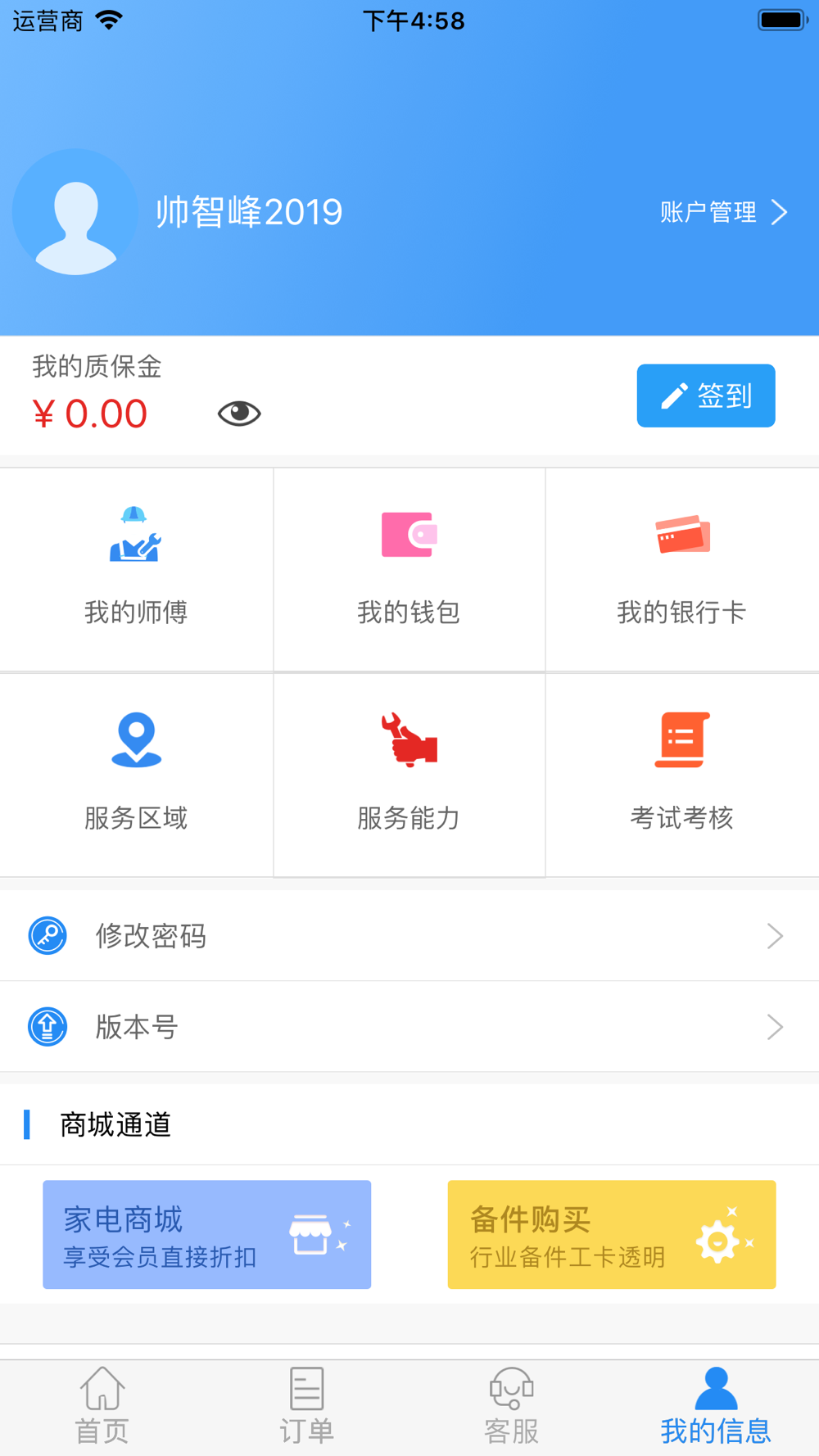
Task: Open 服务区域 service area
Action: click(x=136, y=775)
